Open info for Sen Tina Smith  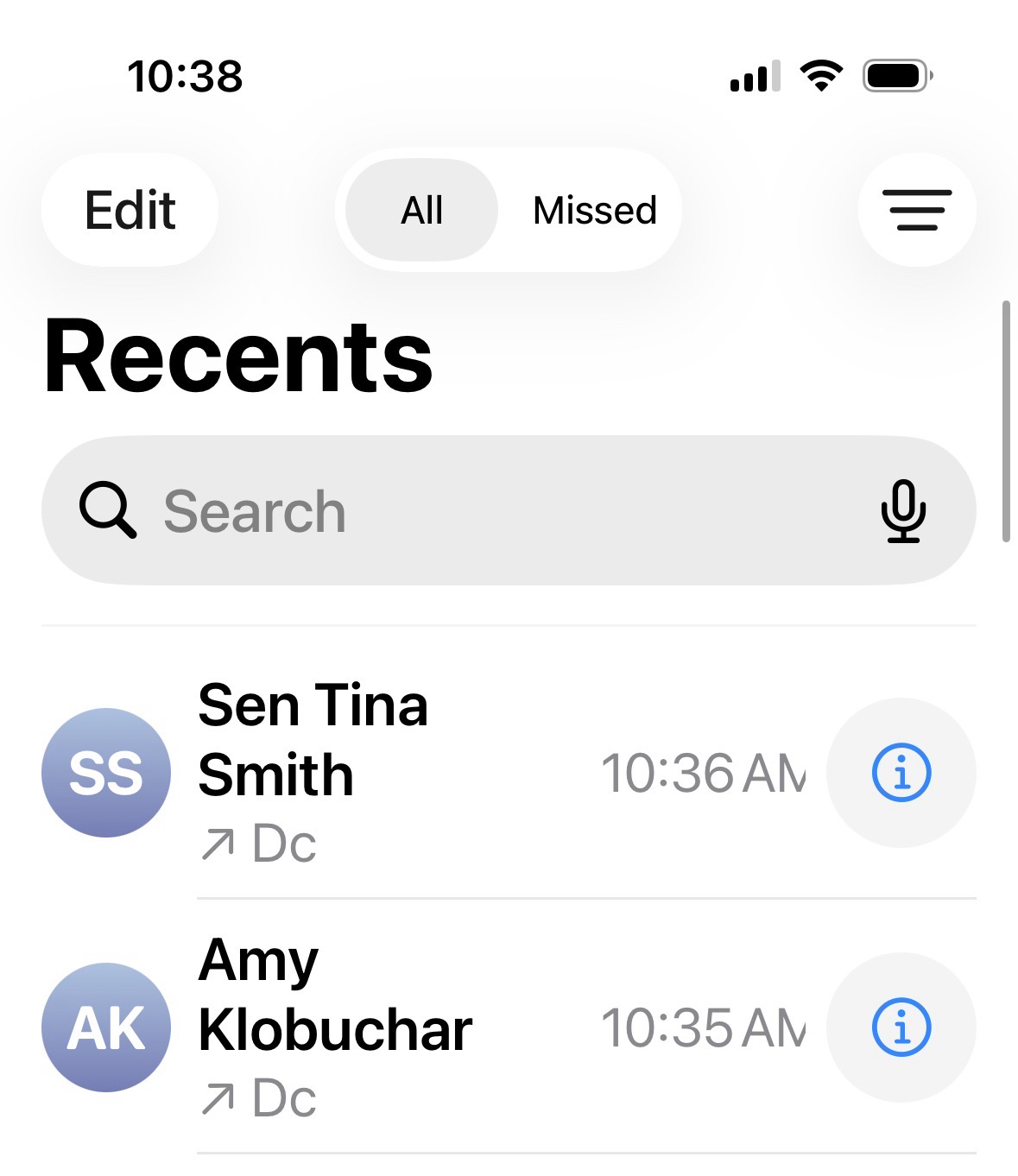coord(901,772)
